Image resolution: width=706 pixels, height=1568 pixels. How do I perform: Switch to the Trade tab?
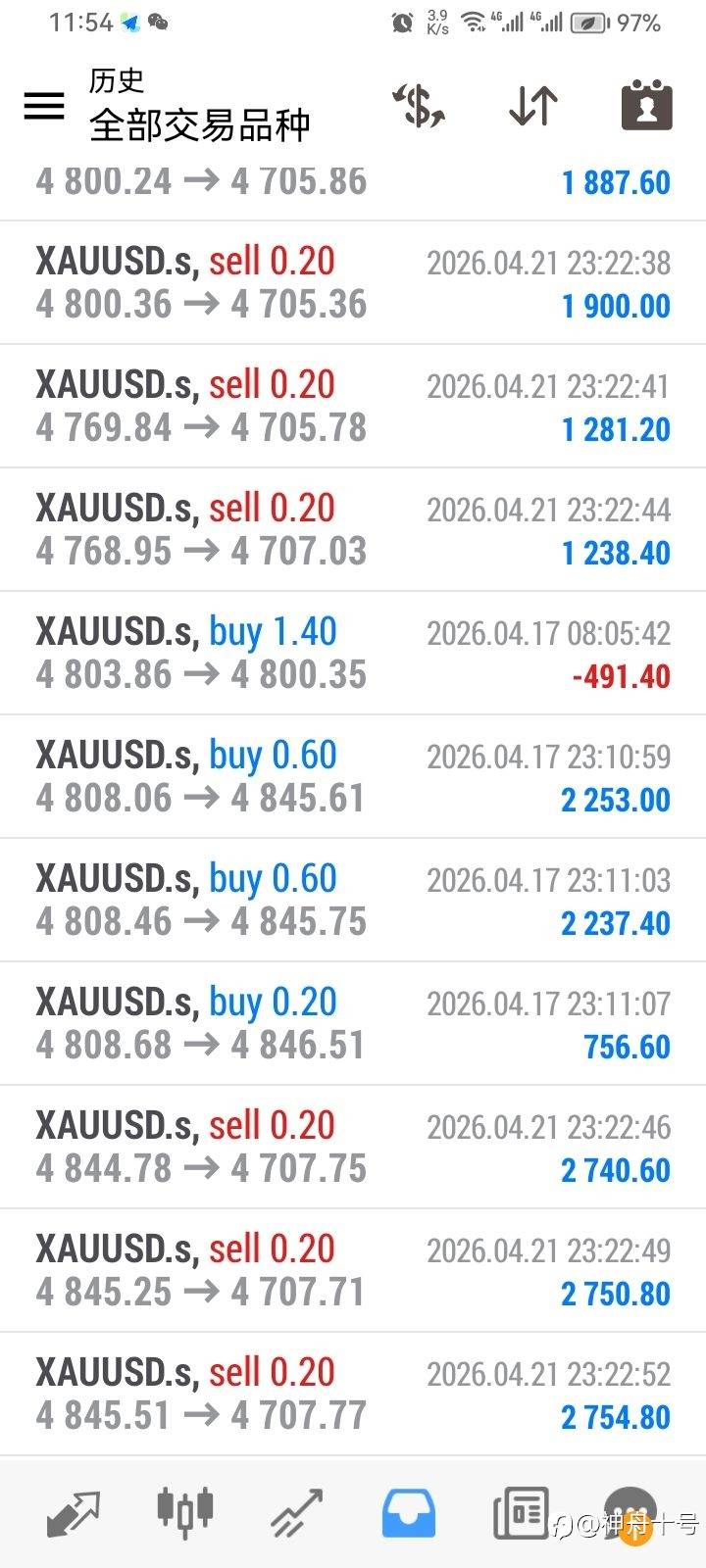tap(297, 1514)
